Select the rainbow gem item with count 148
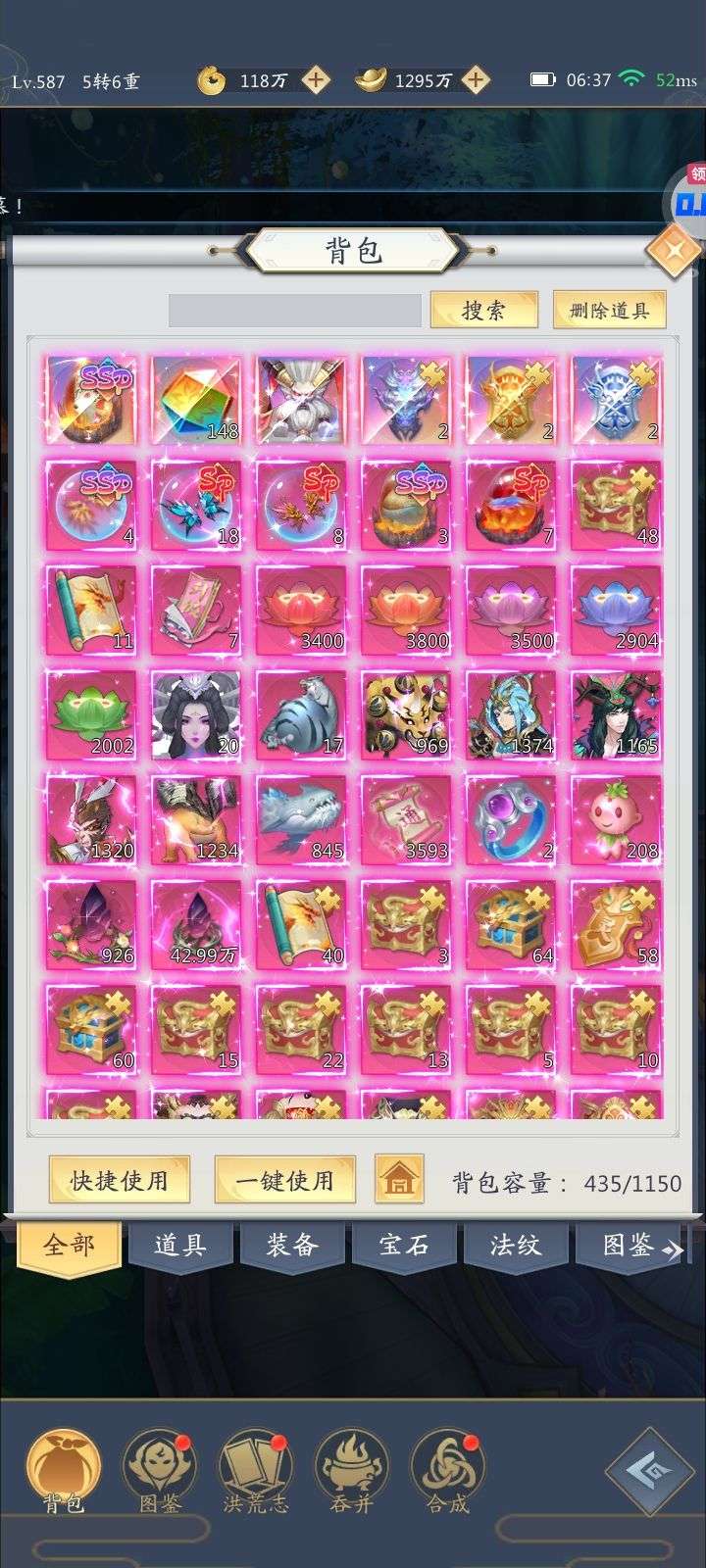 pyautogui.click(x=196, y=401)
